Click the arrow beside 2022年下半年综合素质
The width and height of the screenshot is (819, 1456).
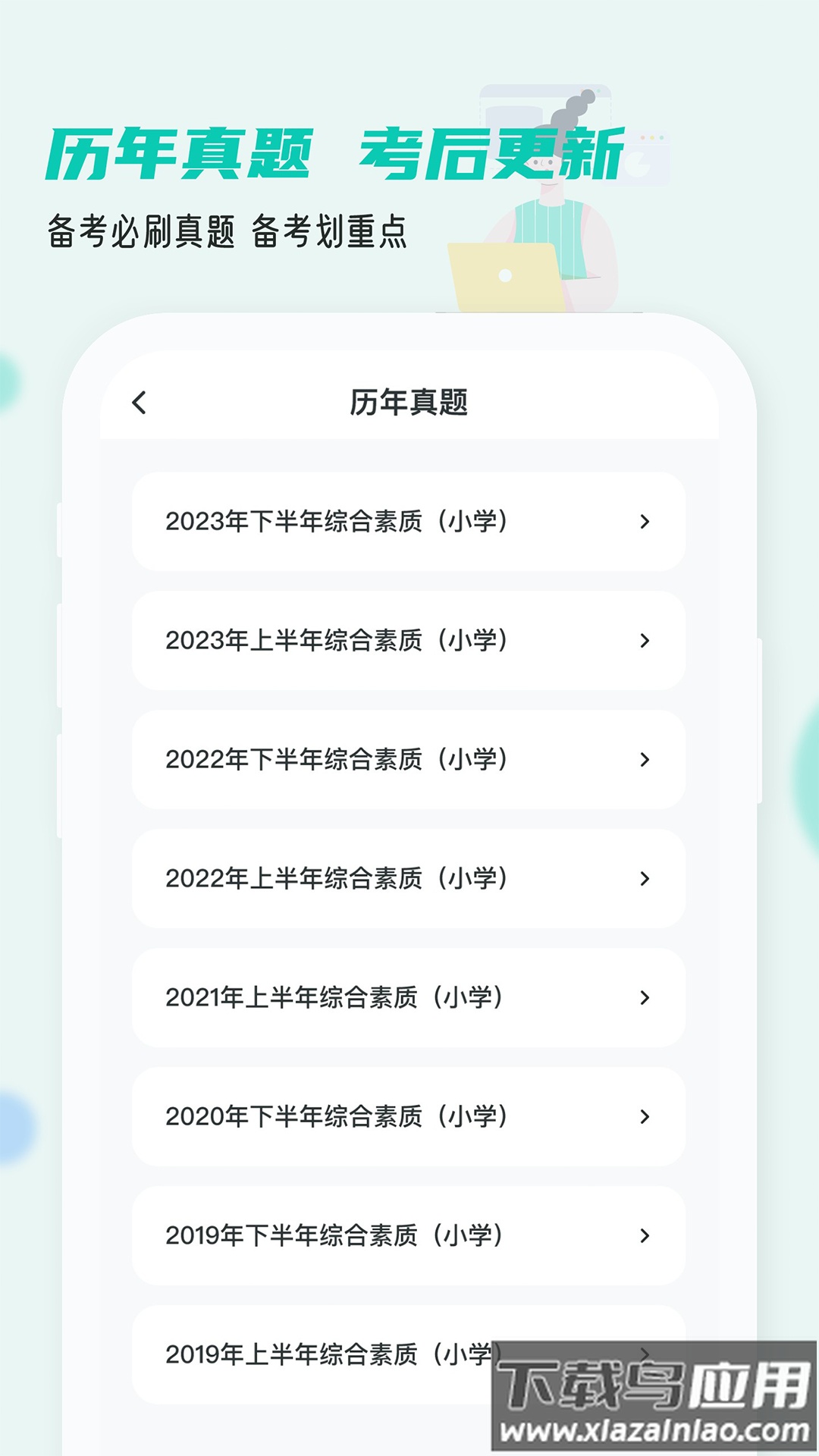click(x=646, y=760)
